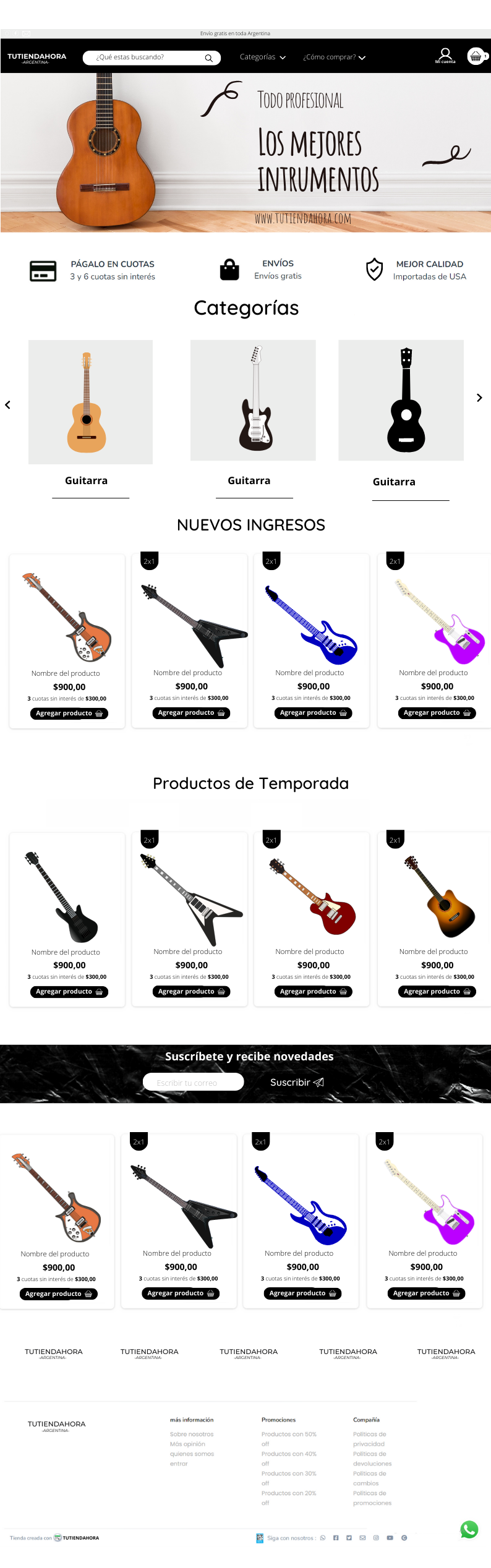This screenshot has width=491, height=1568.
Task: Tap the magnifier icon in the search bar
Action: (x=209, y=58)
